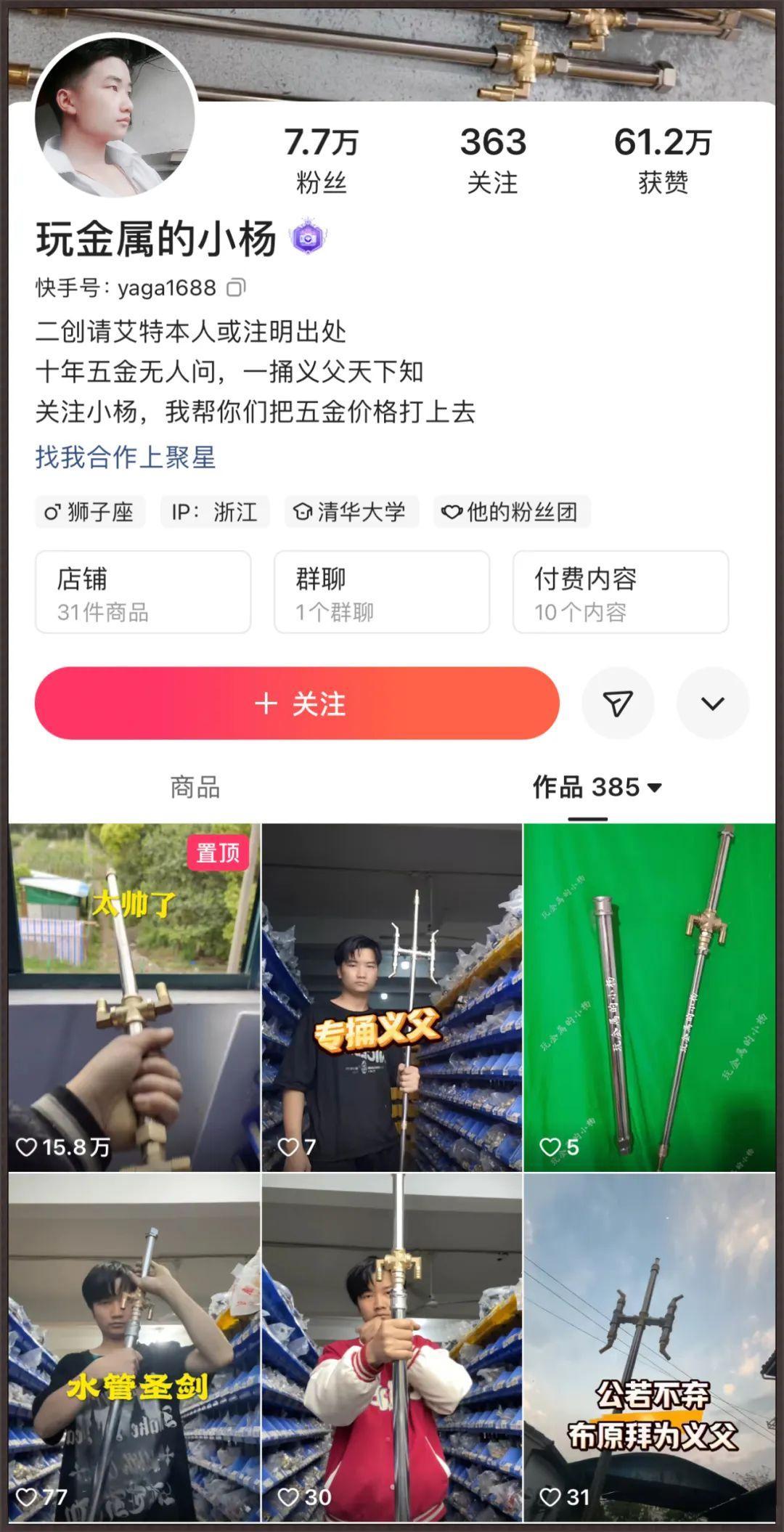This screenshot has height=1532, width=784.
Task: Open the 他的粉丝团 chip
Action: point(512,513)
